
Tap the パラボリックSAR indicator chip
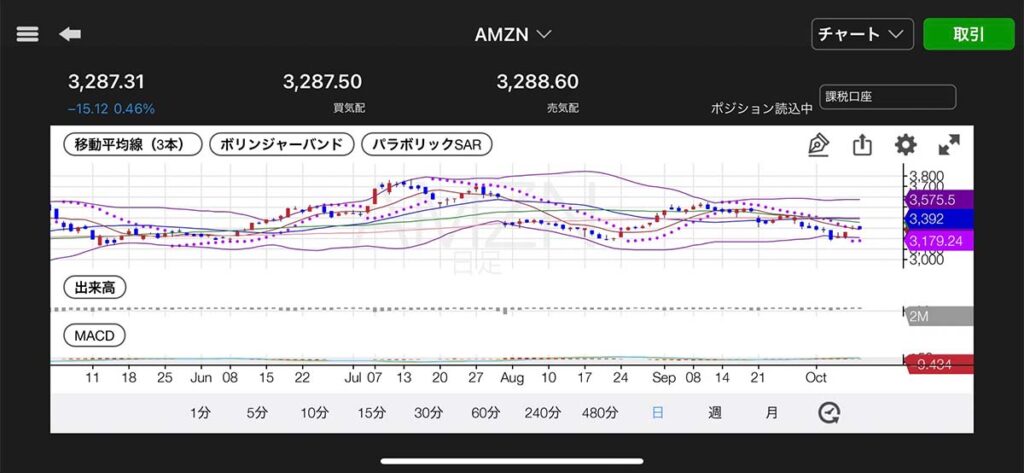tap(427, 144)
